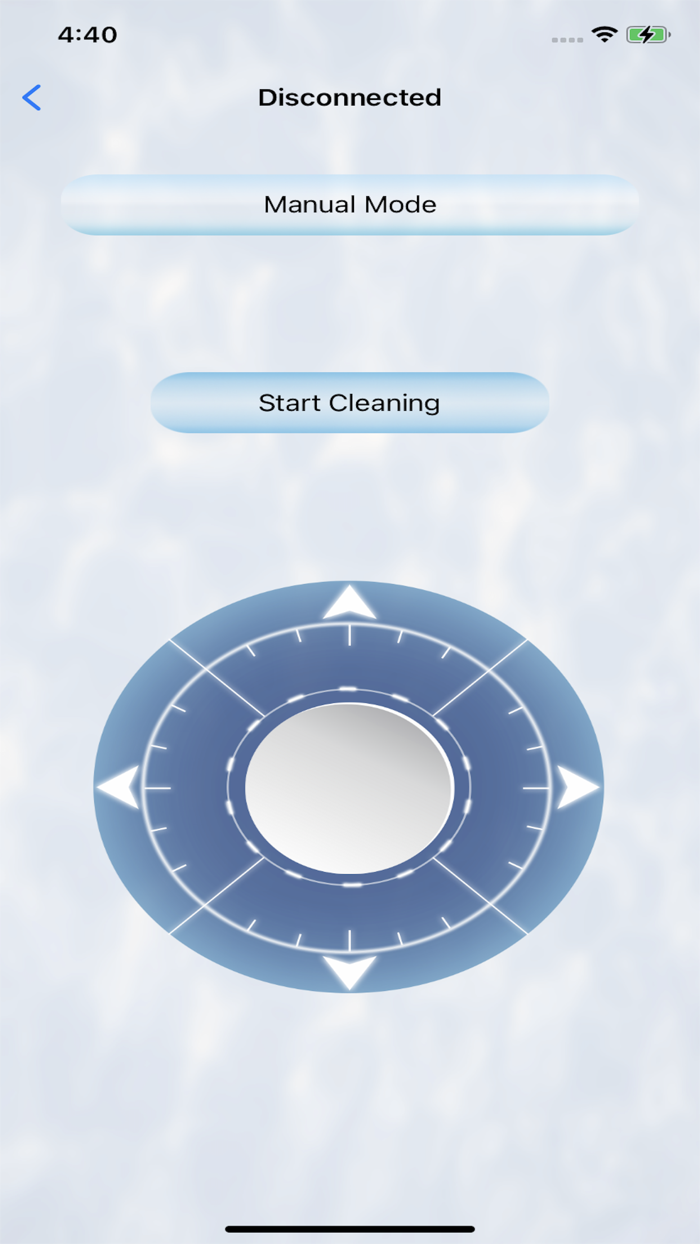Move the robot forward with up arrow
The width and height of the screenshot is (700, 1244).
pos(349,602)
